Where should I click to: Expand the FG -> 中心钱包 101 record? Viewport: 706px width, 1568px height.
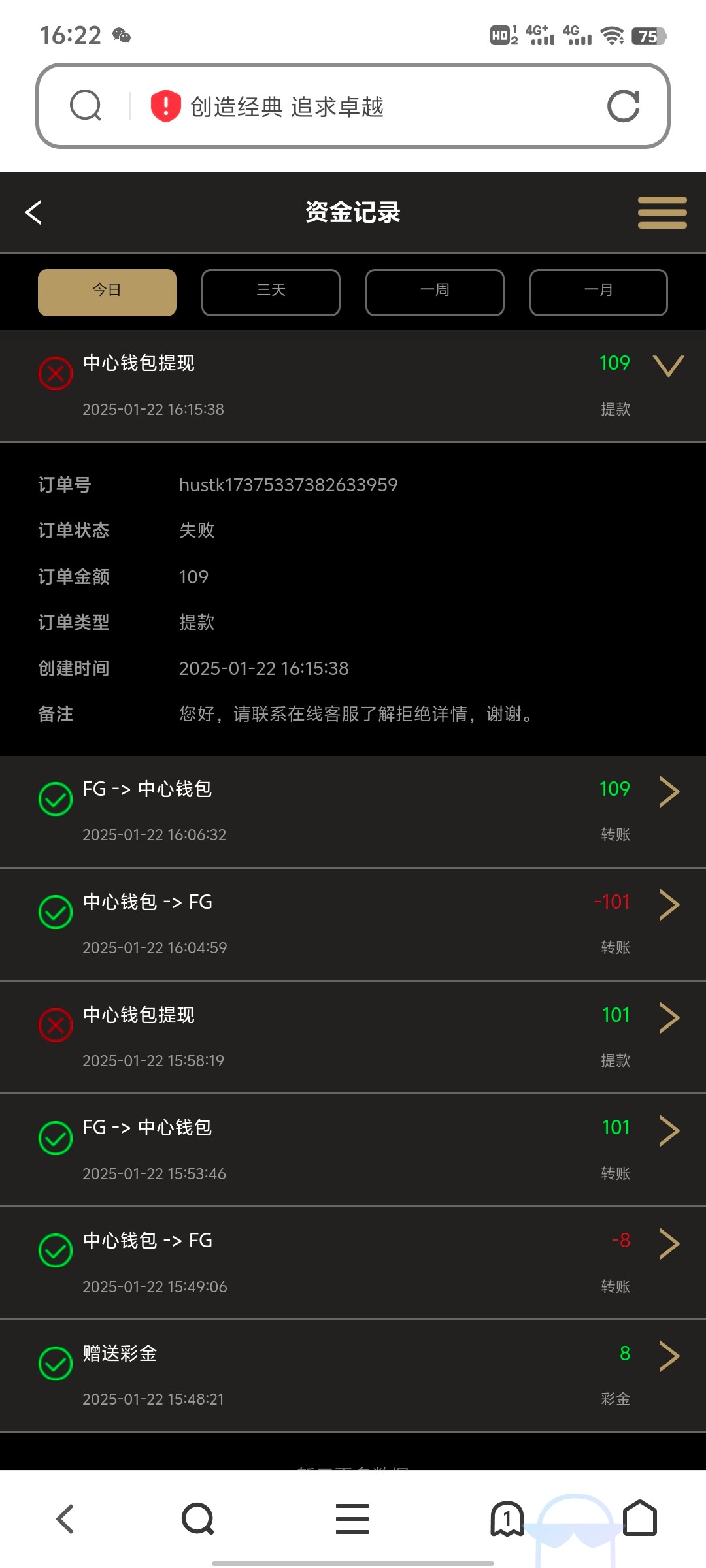tap(669, 1131)
